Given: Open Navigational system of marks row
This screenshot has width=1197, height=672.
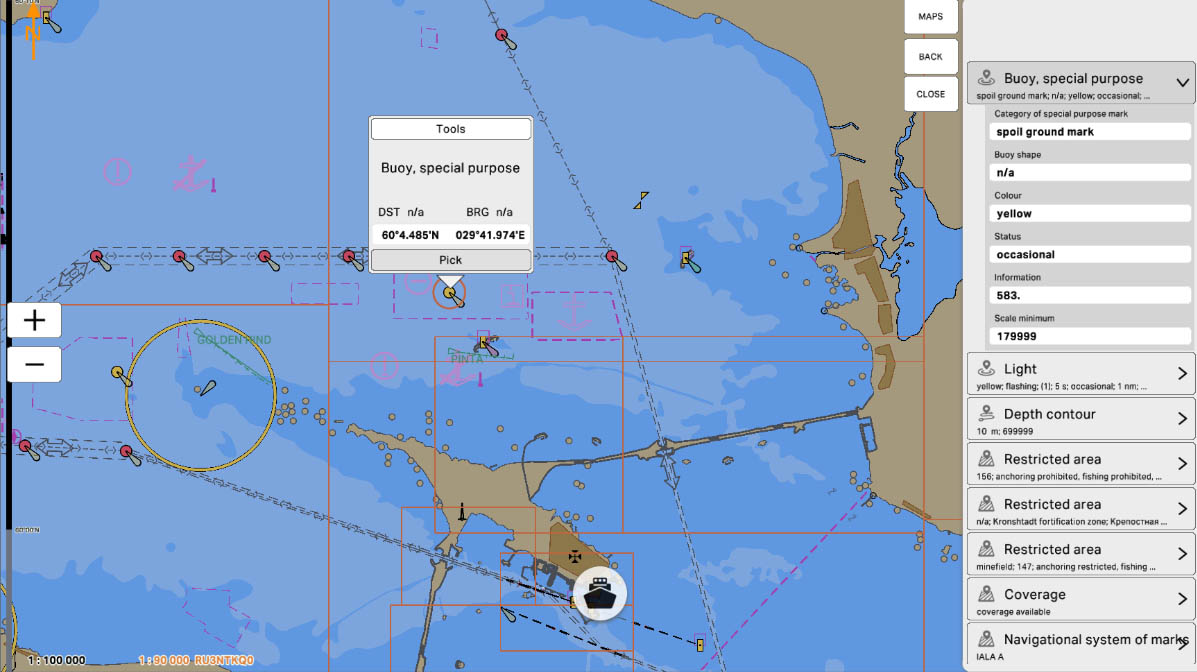Looking at the screenshot, I should (x=1080, y=645).
